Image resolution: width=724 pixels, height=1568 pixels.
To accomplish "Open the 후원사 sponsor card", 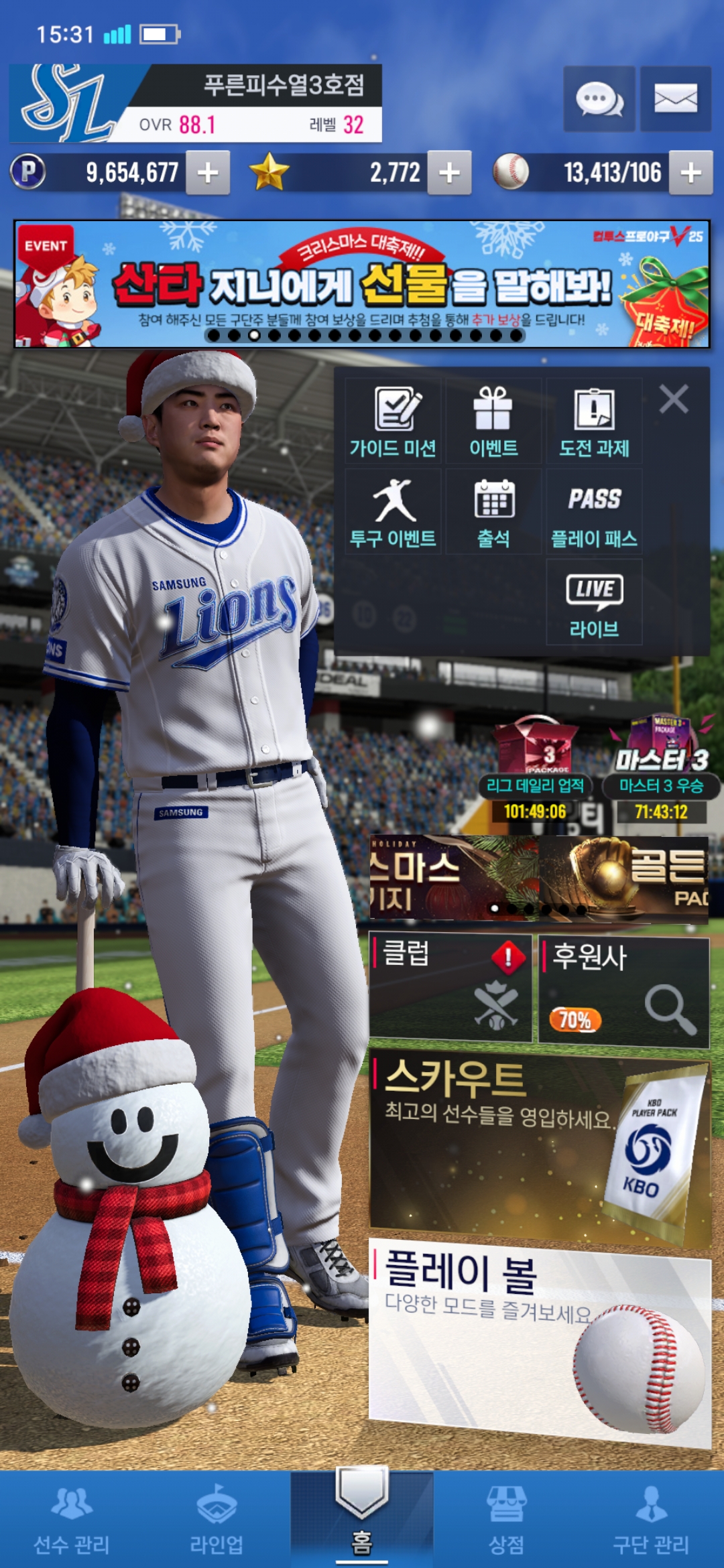I will [x=623, y=992].
